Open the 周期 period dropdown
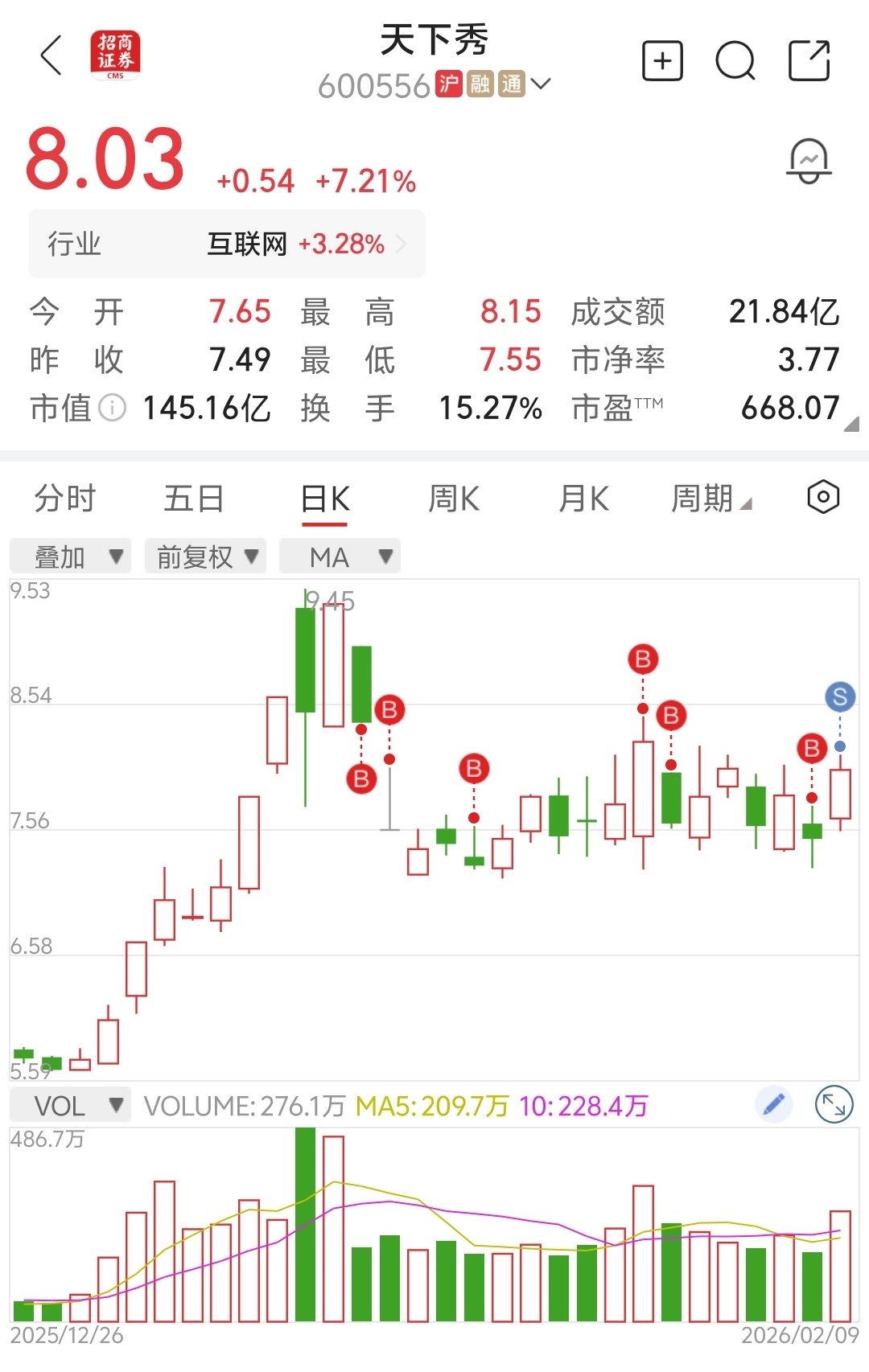Image resolution: width=869 pixels, height=1372 pixels. pos(711,499)
